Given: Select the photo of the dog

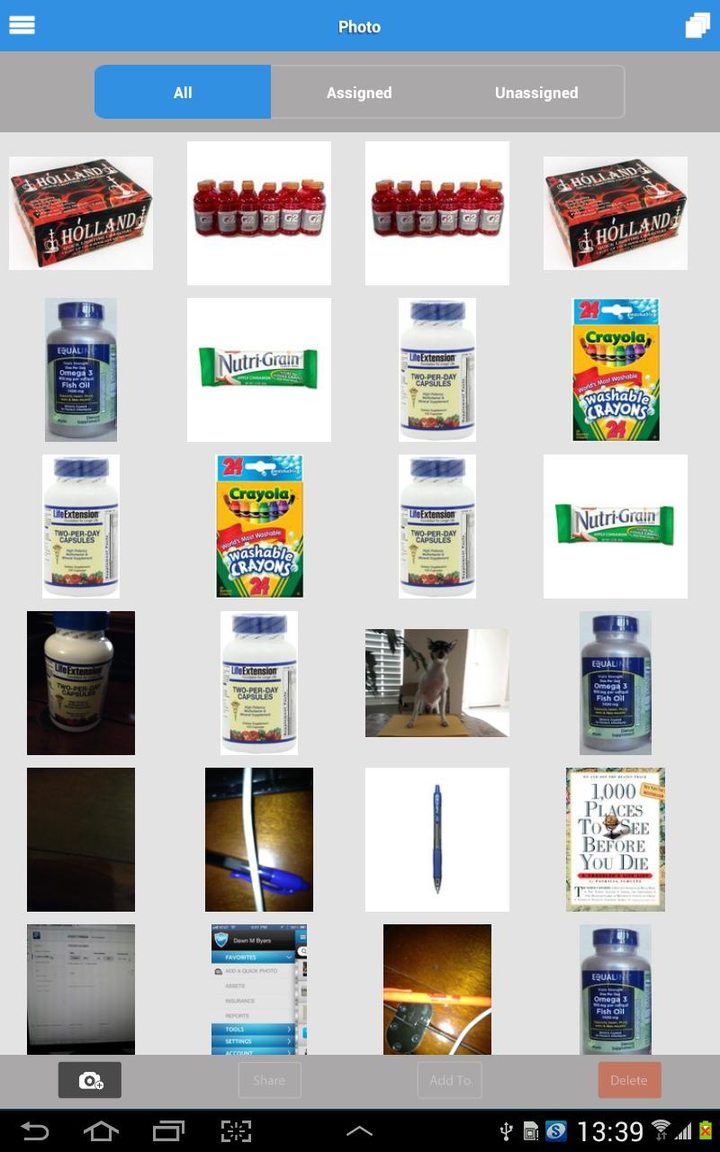Looking at the screenshot, I should coord(436,682).
